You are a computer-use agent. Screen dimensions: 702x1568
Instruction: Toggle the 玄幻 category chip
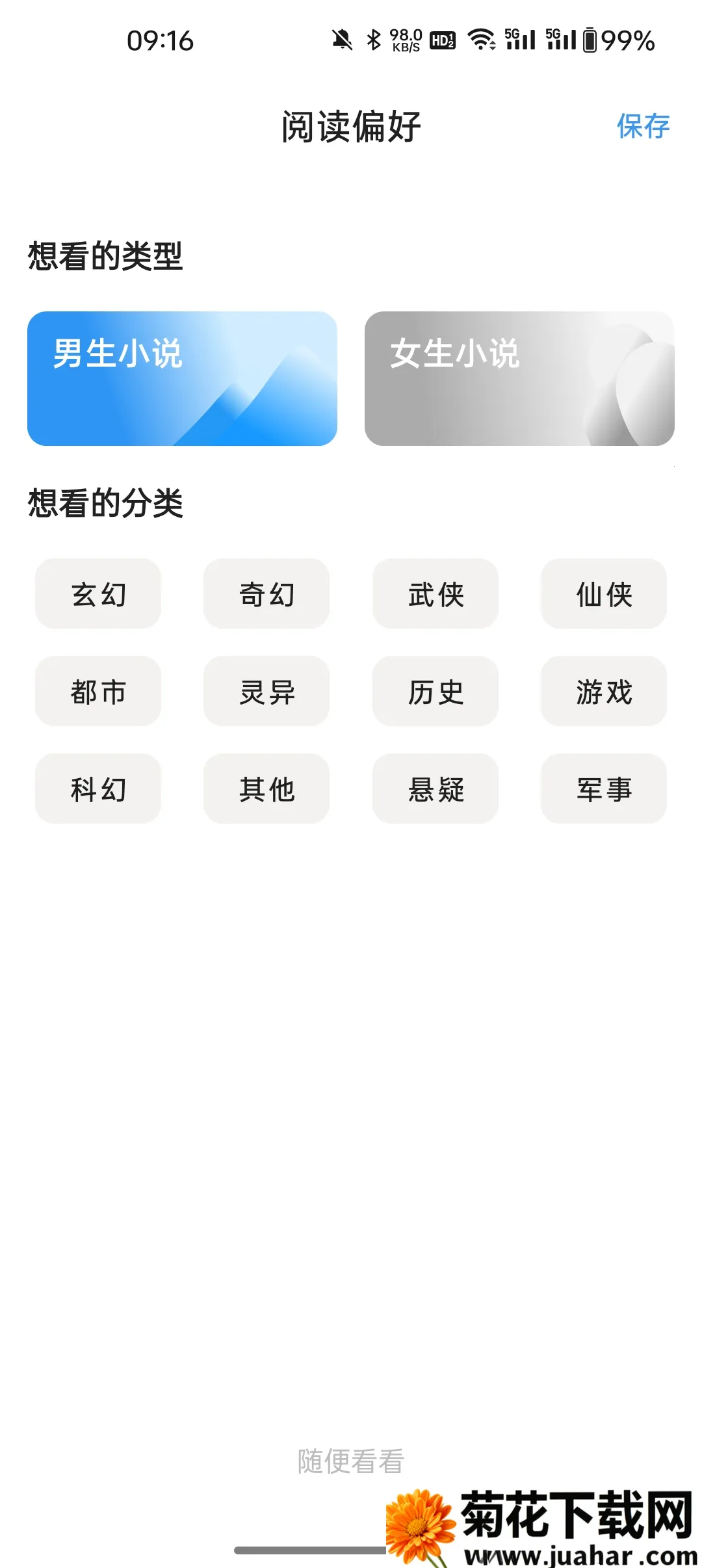pyautogui.click(x=97, y=595)
